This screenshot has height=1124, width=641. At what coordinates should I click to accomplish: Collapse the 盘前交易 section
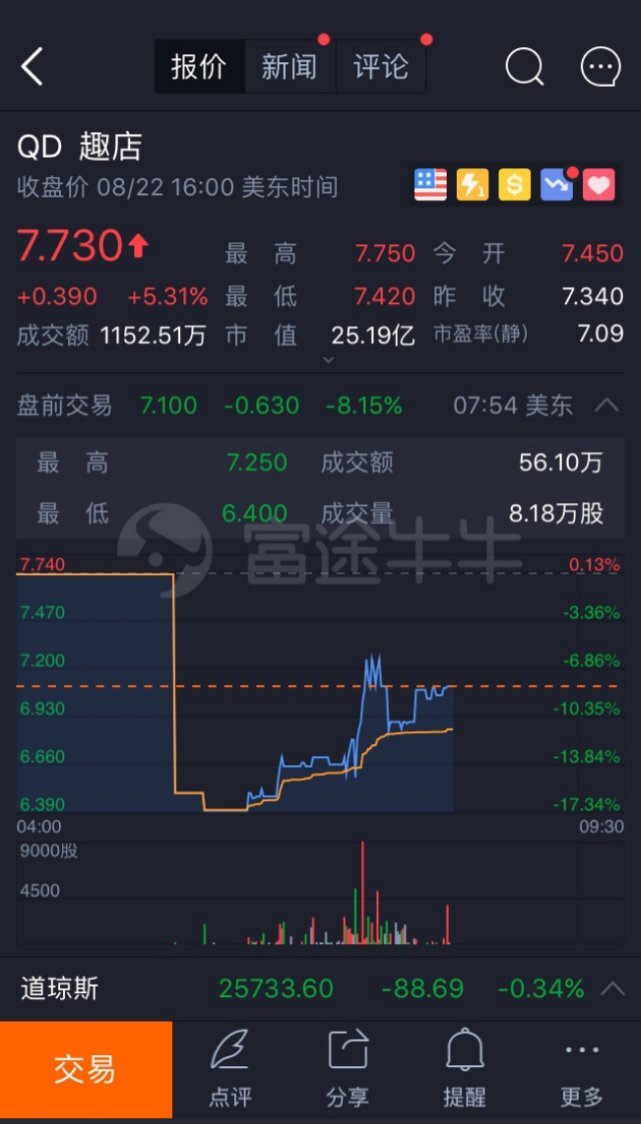607,406
